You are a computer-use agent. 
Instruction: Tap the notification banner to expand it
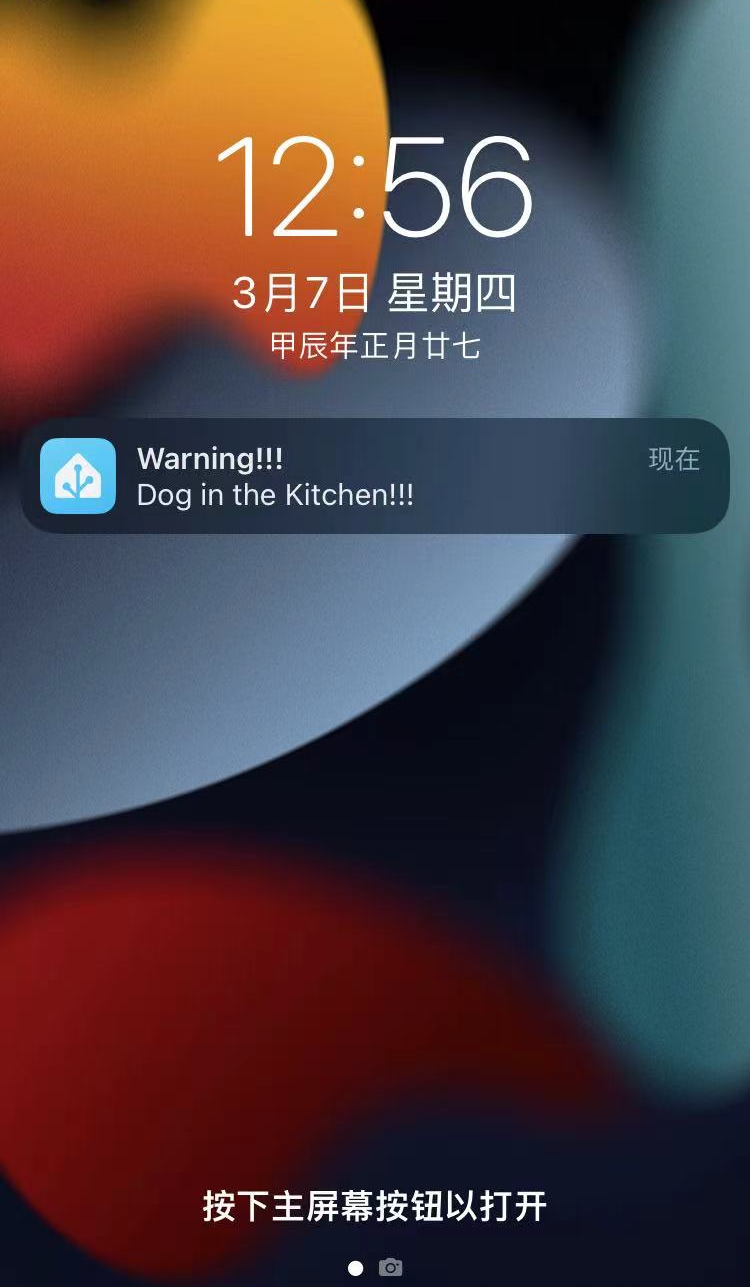click(x=375, y=476)
